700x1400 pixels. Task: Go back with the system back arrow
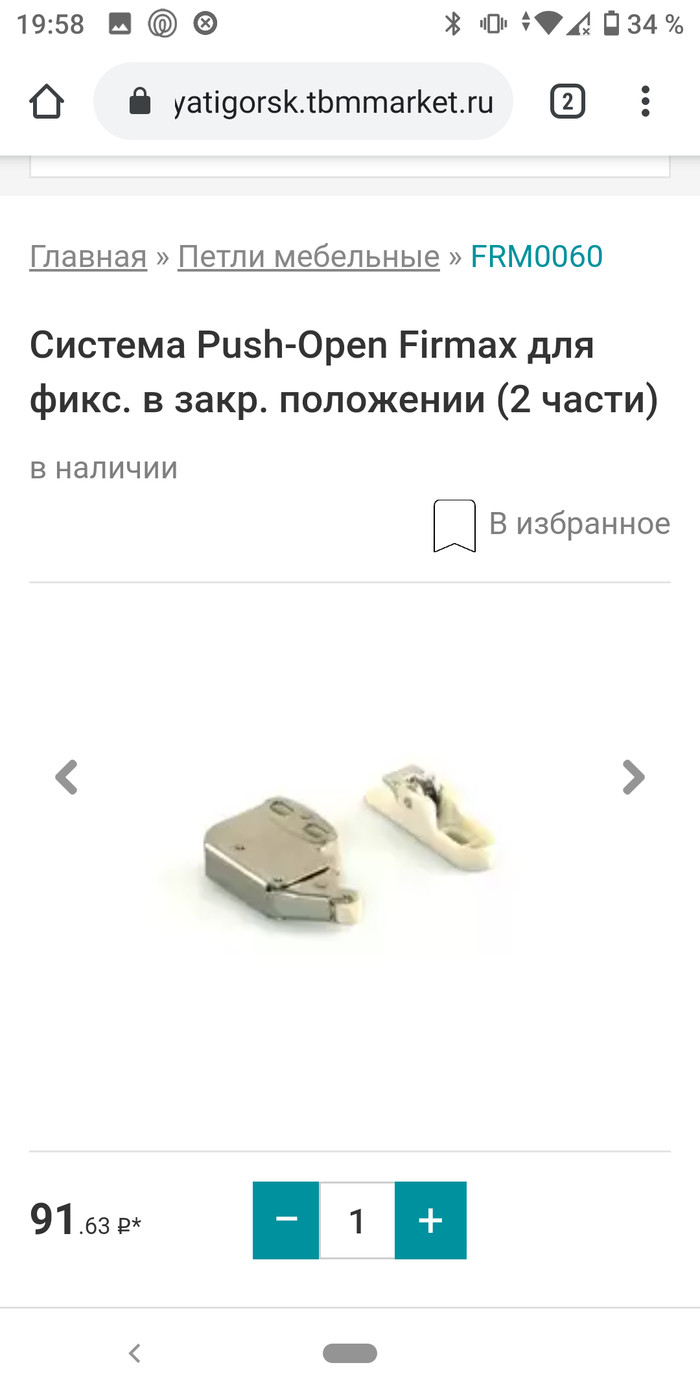click(x=135, y=1354)
